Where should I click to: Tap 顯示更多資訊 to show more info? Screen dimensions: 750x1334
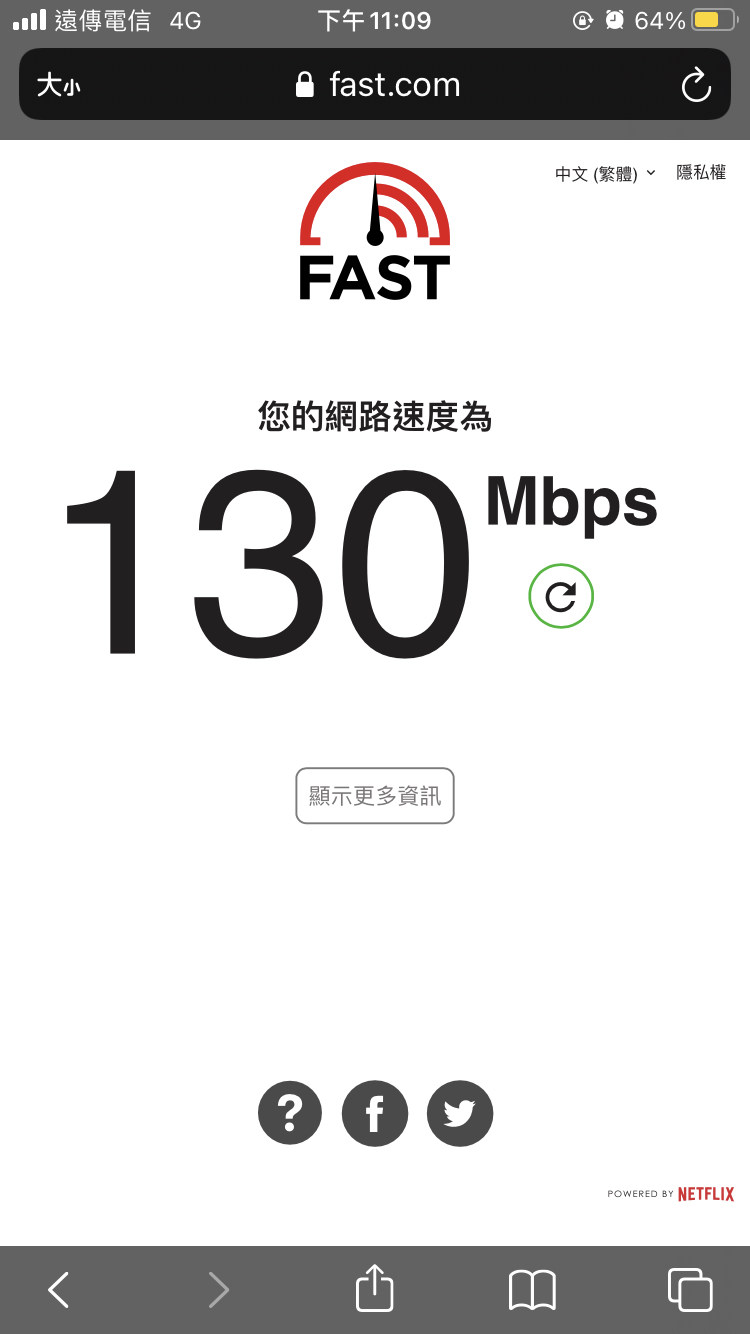click(x=375, y=796)
